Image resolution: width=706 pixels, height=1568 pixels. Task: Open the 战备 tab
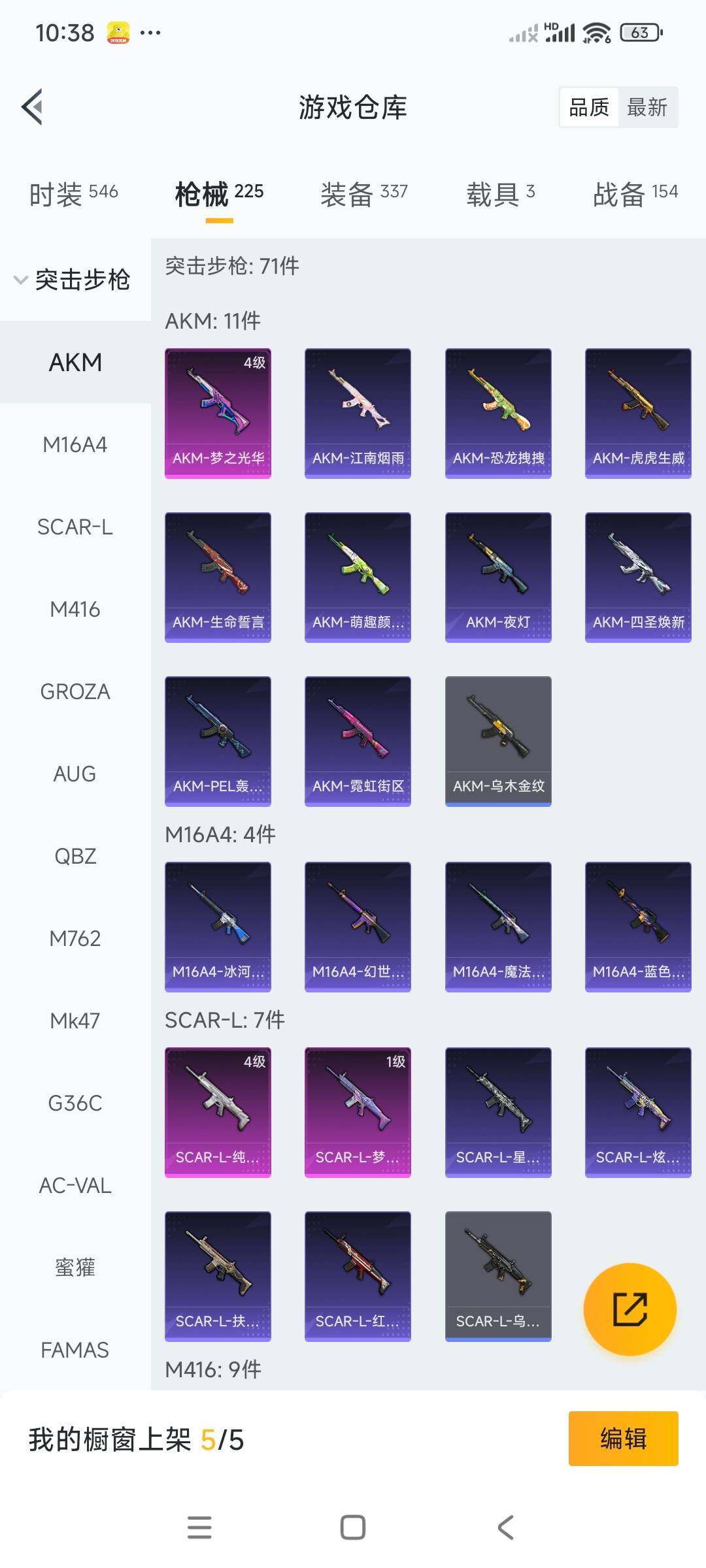pos(635,193)
